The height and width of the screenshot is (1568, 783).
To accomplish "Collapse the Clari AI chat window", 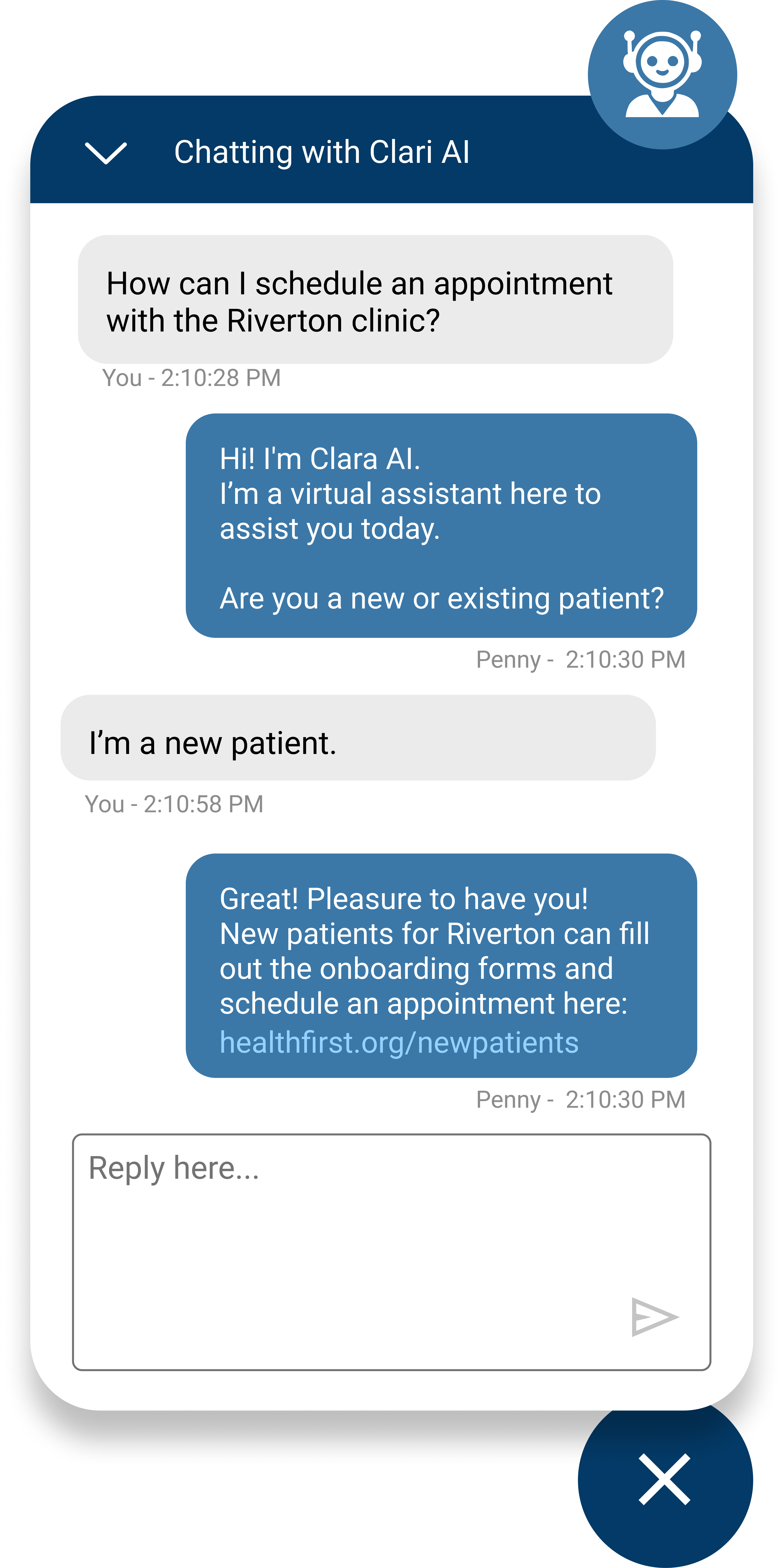I will pyautogui.click(x=106, y=153).
